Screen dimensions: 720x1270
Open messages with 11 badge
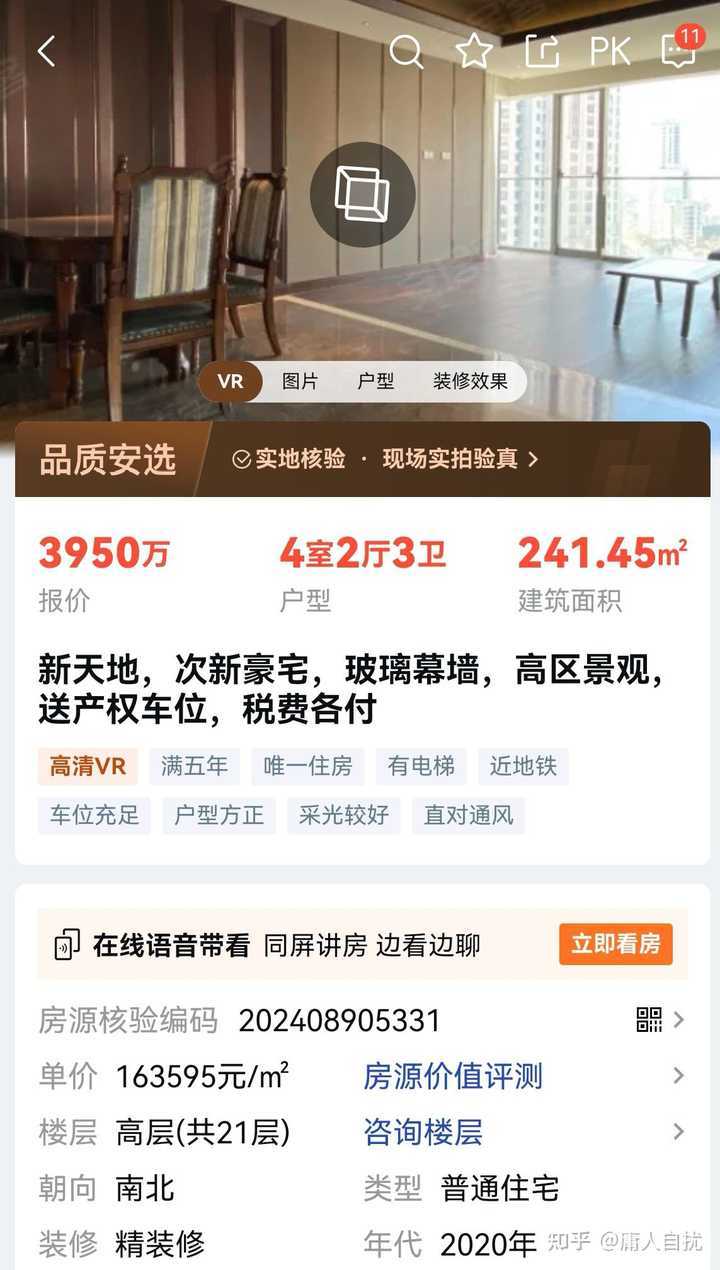679,50
